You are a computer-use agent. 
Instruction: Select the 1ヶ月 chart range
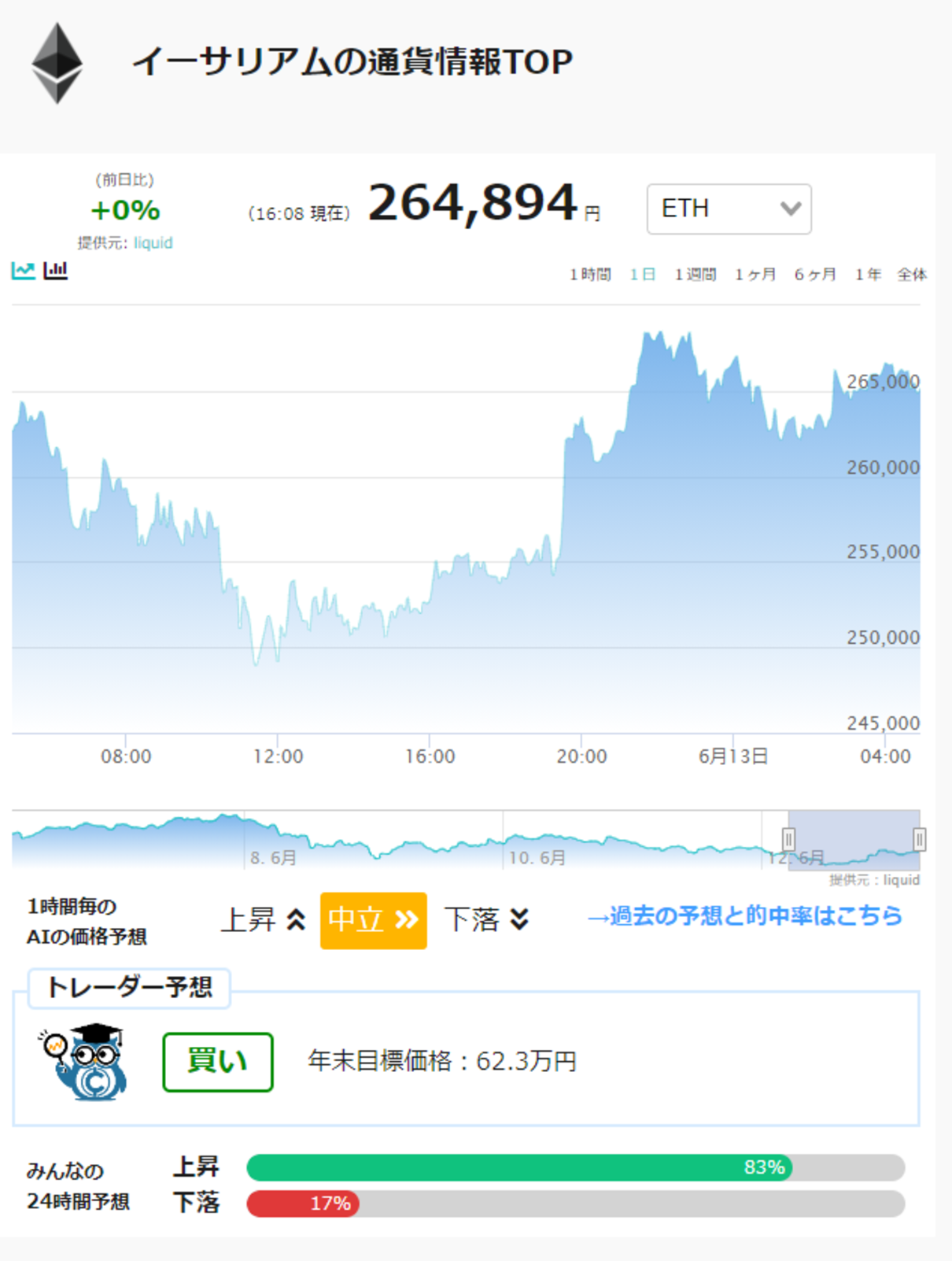click(755, 274)
